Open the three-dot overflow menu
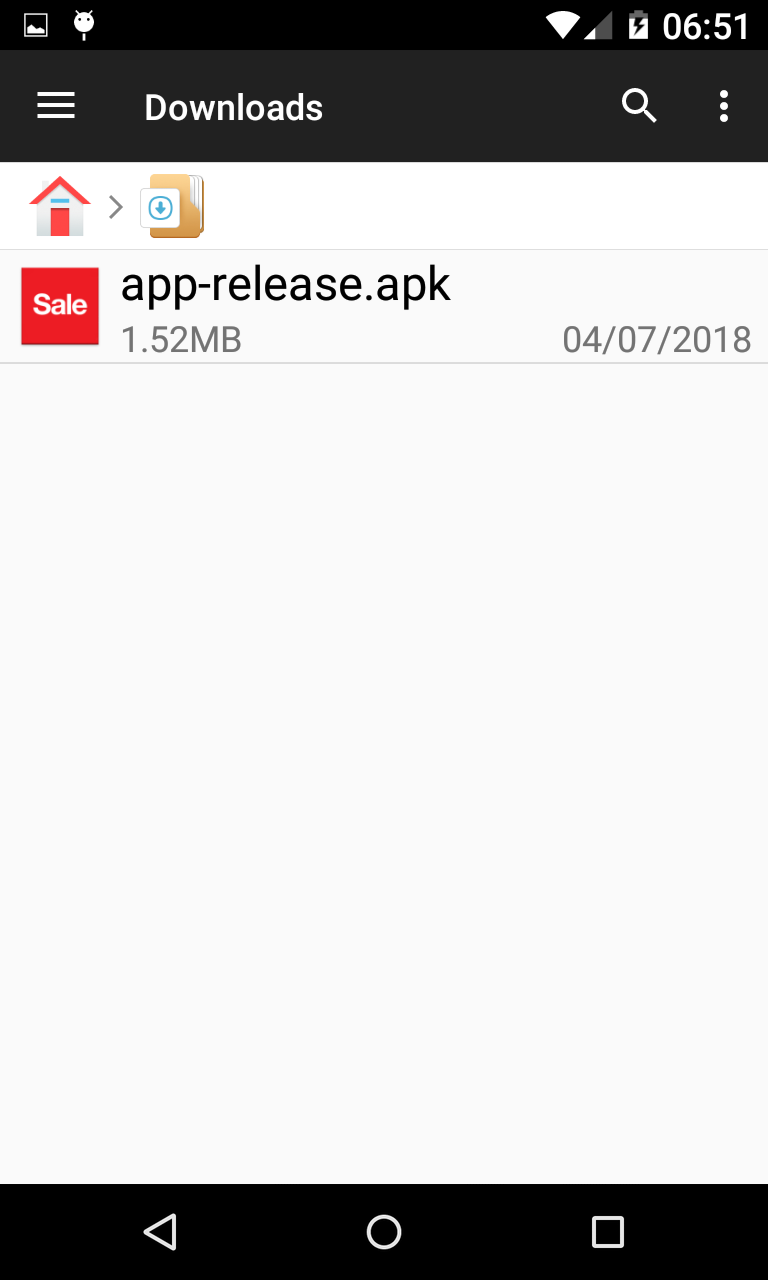The width and height of the screenshot is (768, 1280). [723, 106]
